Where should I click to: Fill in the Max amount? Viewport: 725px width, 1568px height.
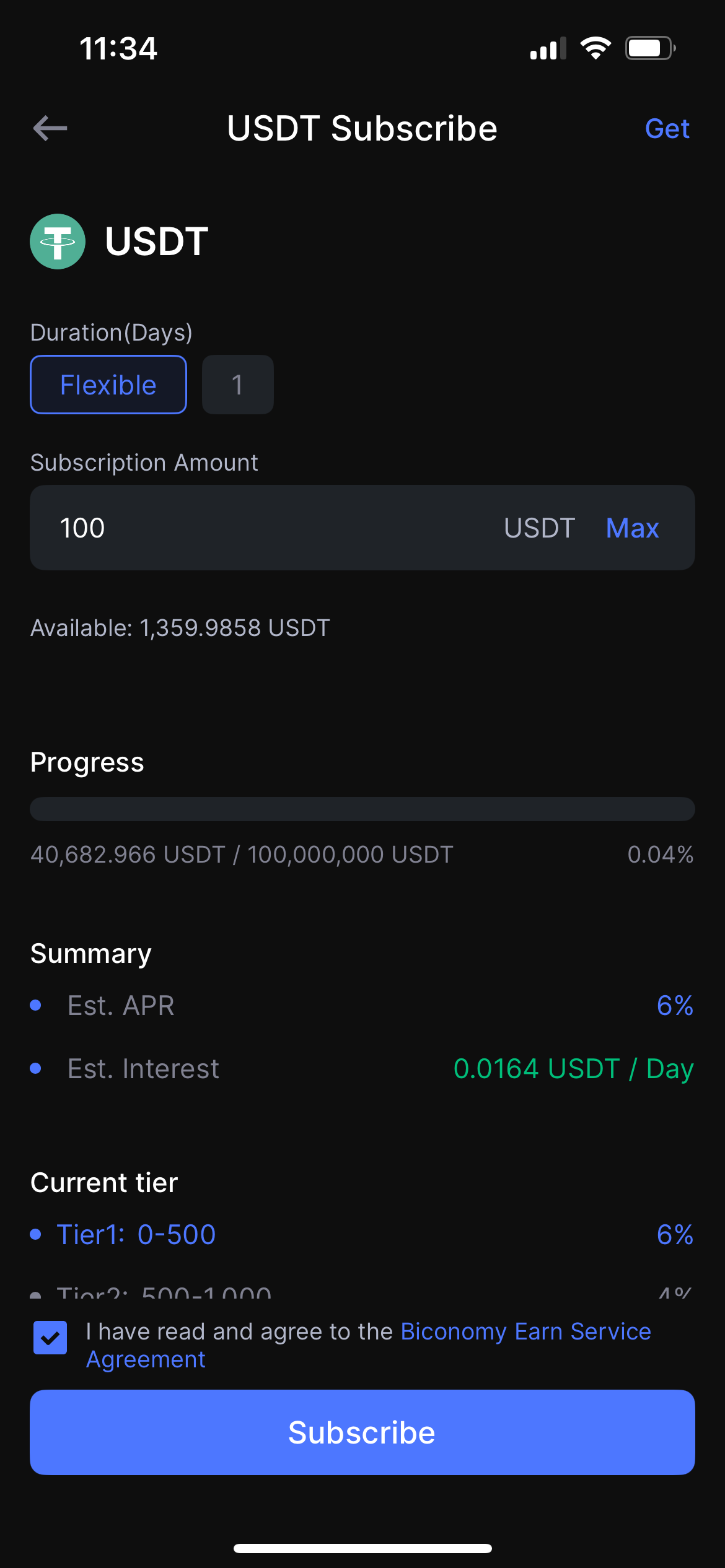click(632, 528)
